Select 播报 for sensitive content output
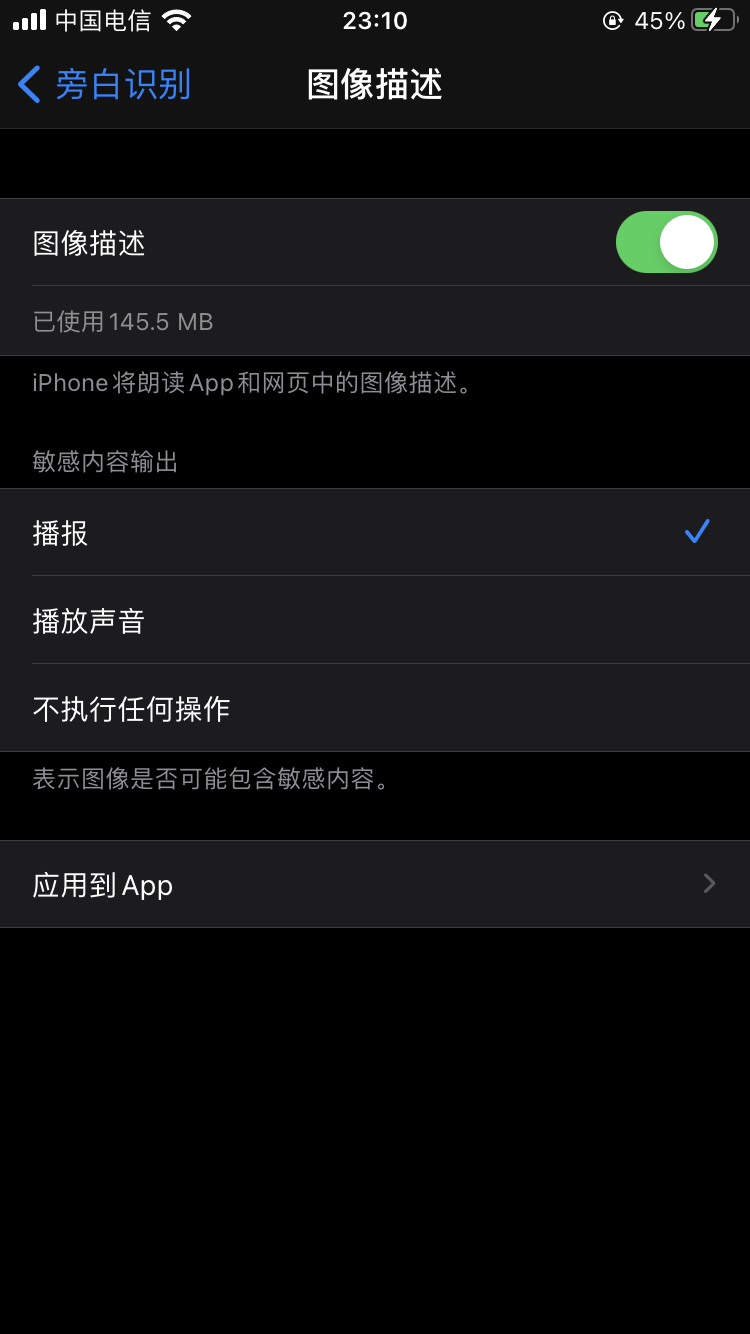Viewport: 750px width, 1334px height. pyautogui.click(x=375, y=533)
